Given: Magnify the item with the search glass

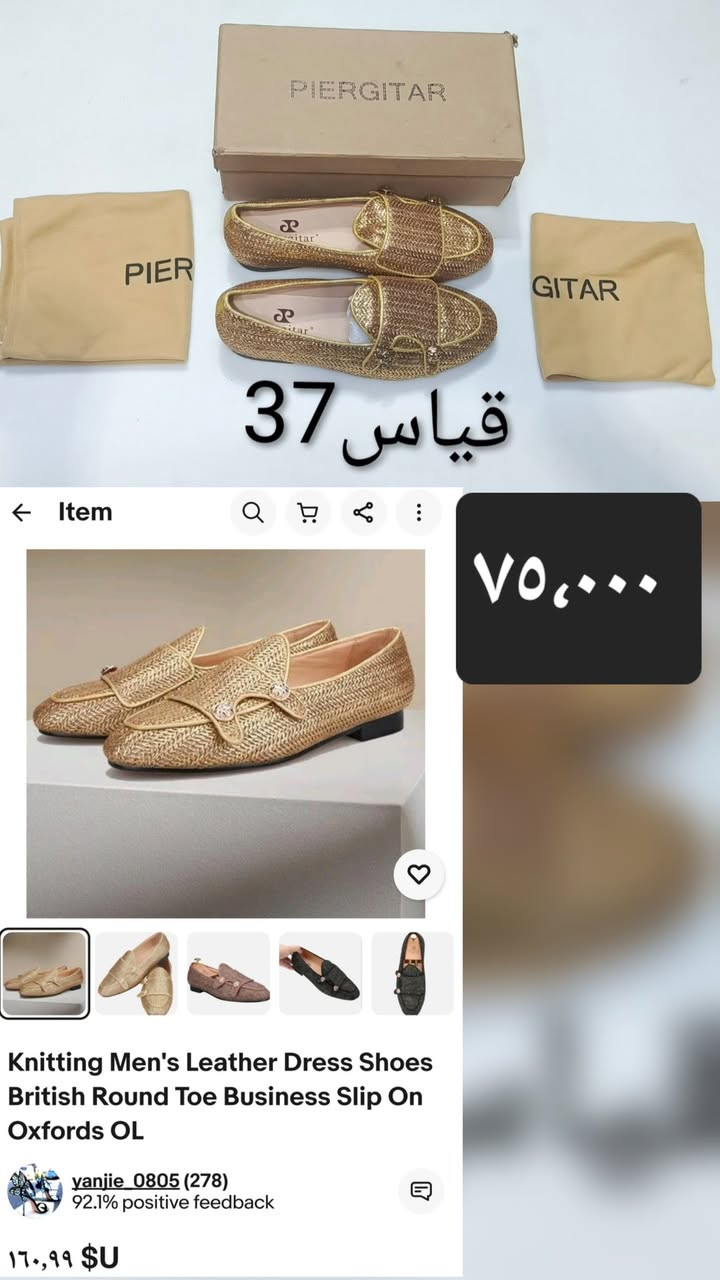Looking at the screenshot, I should [x=252, y=512].
